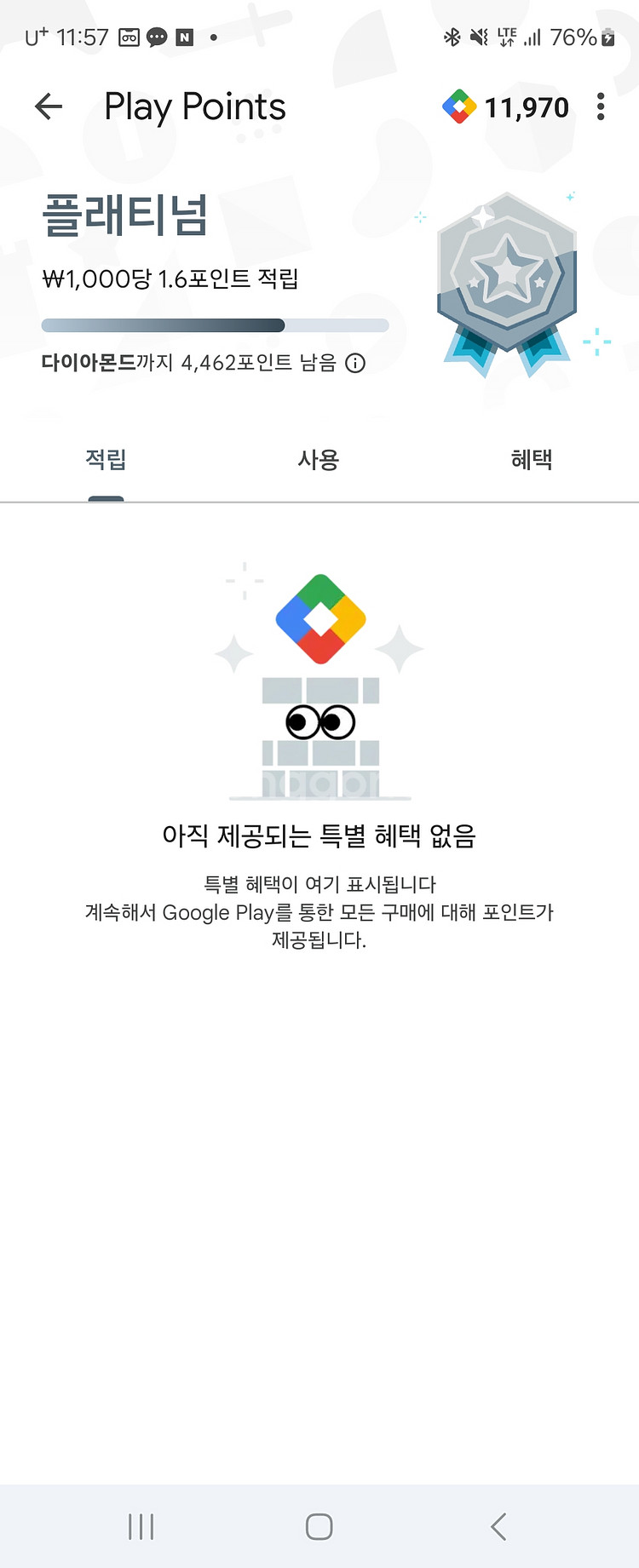The image size is (639, 1568).
Task: Open the three-dot overflow menu
Action: point(601,106)
